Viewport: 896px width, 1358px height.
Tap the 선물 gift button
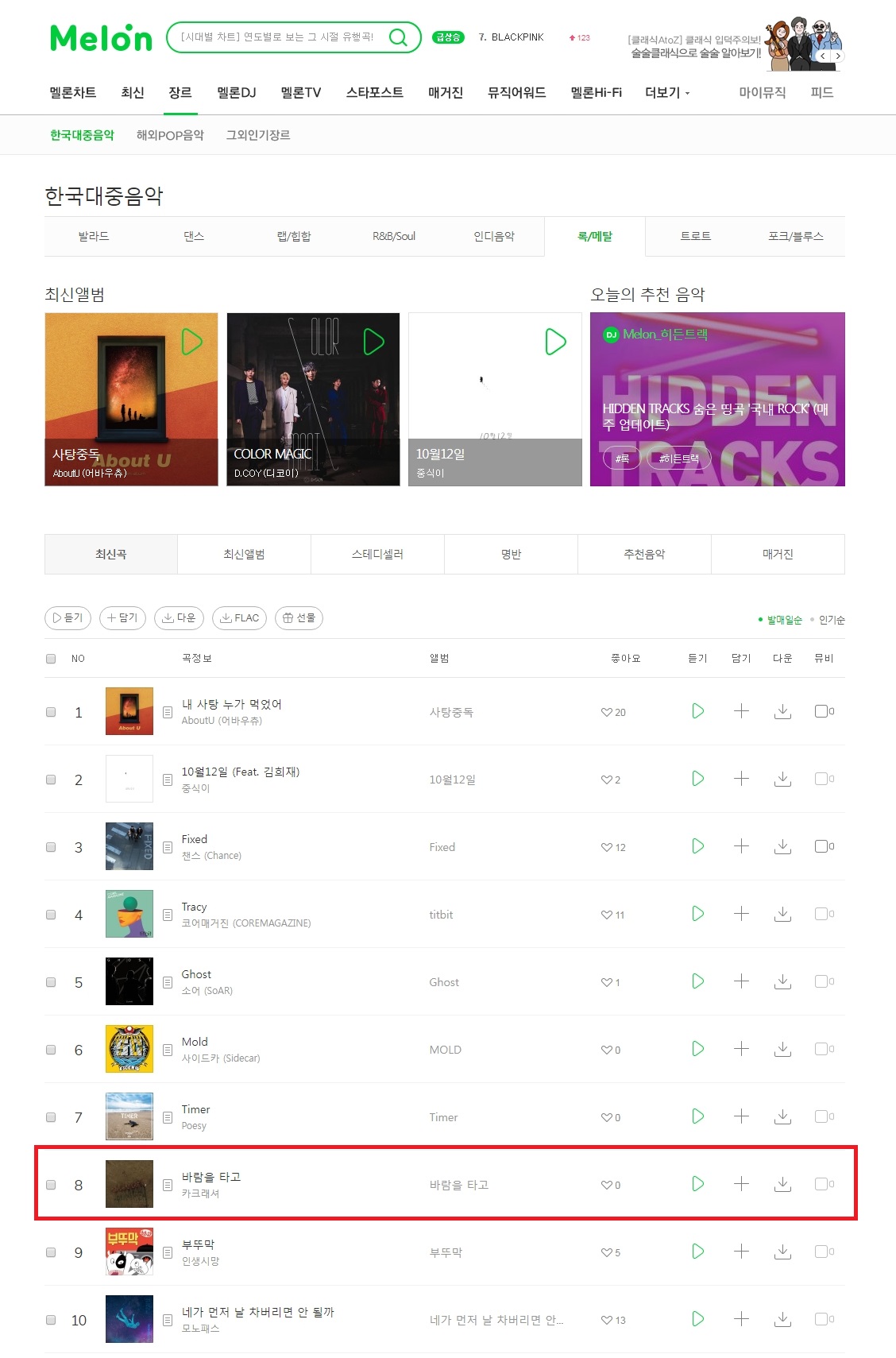coord(299,617)
